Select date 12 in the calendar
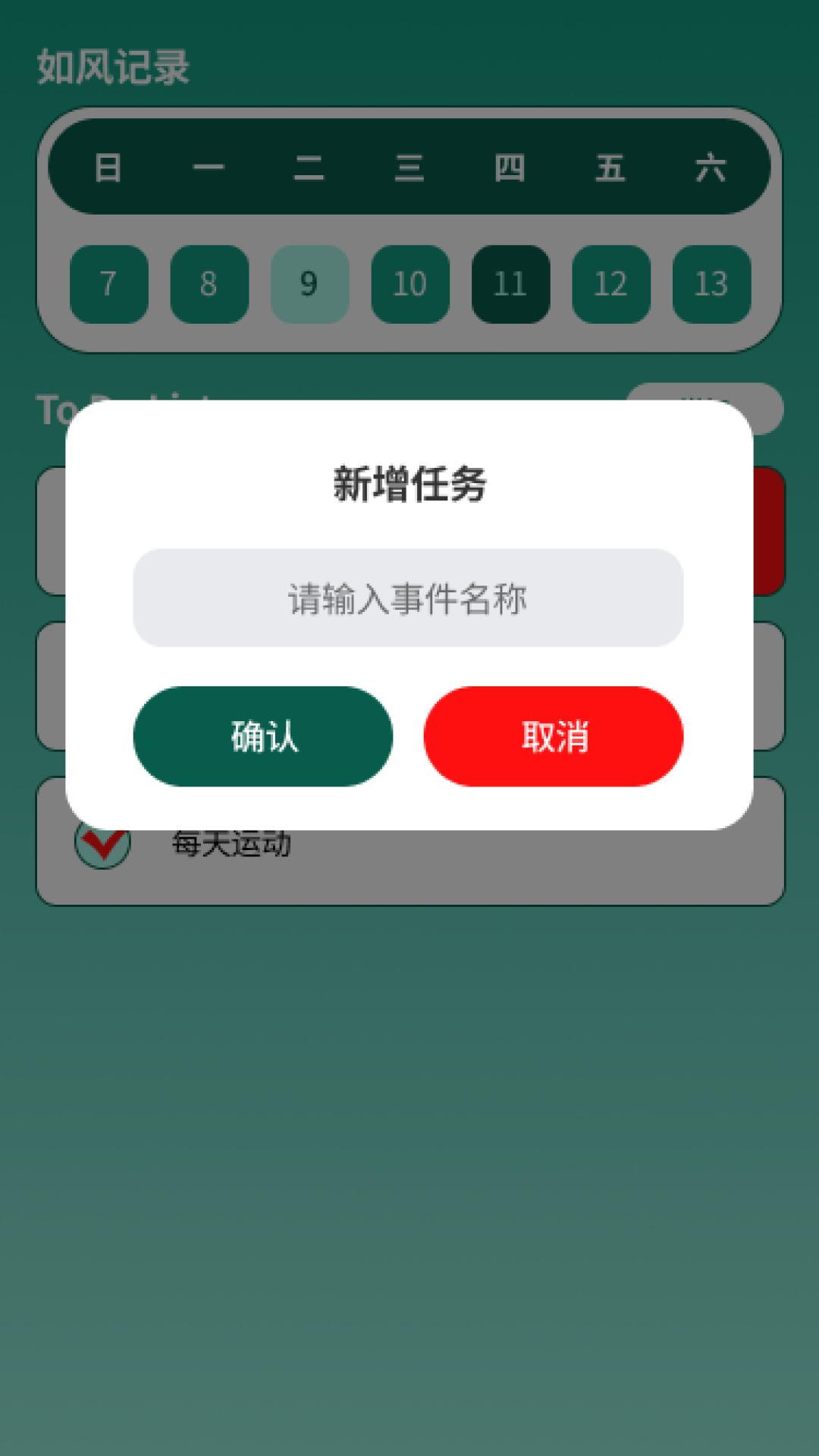 610,285
